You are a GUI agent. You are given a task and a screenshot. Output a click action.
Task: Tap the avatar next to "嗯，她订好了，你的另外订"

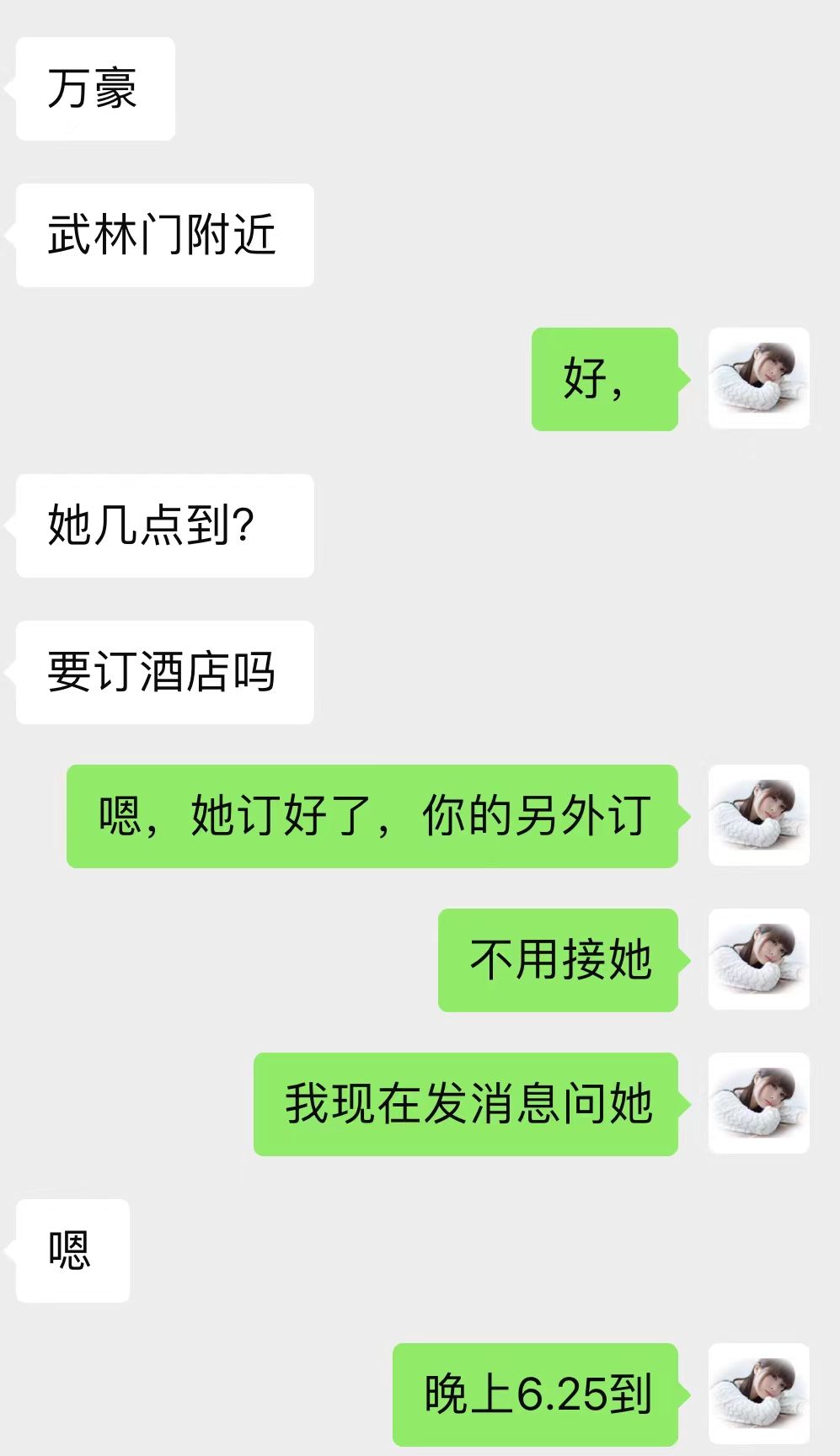(x=758, y=815)
